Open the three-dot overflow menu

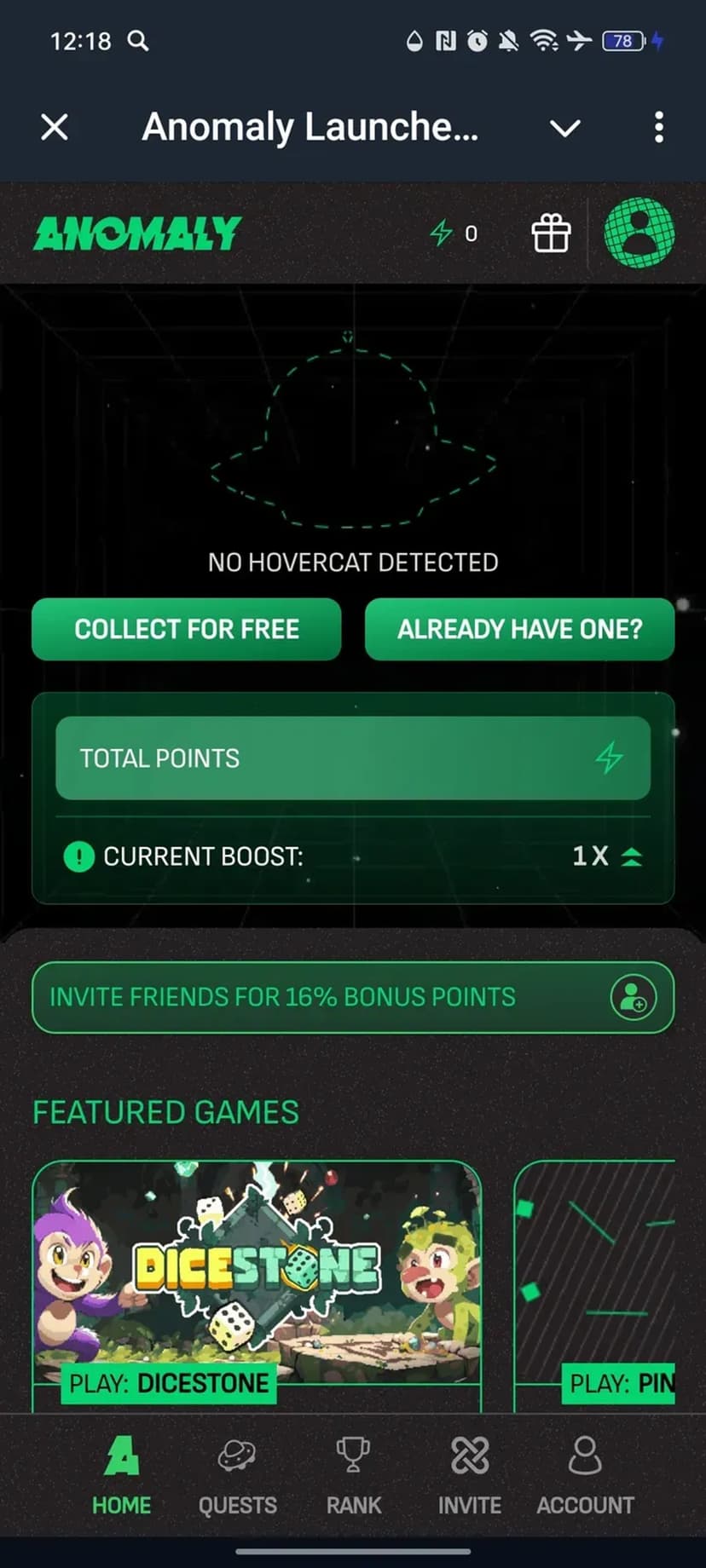coord(658,128)
